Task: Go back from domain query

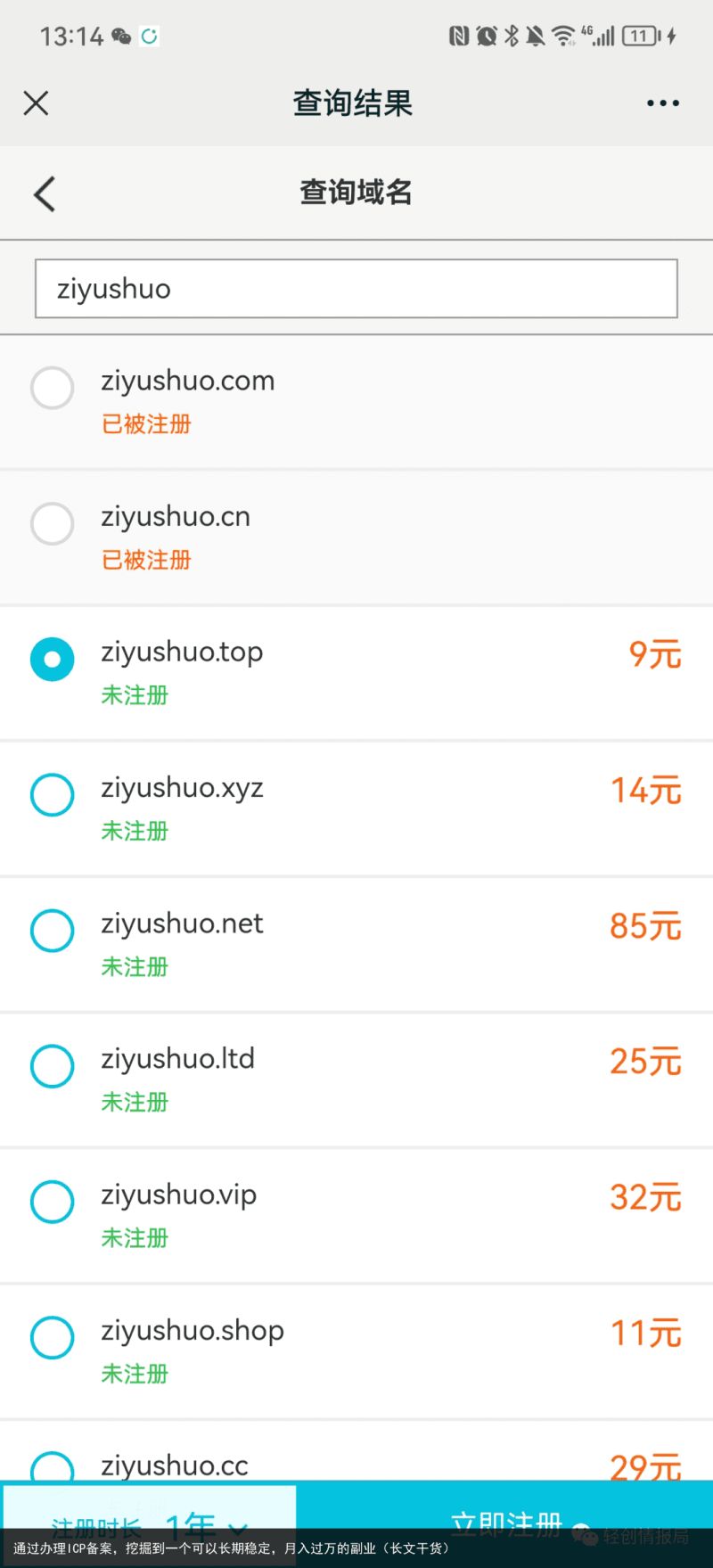Action: coord(44,193)
